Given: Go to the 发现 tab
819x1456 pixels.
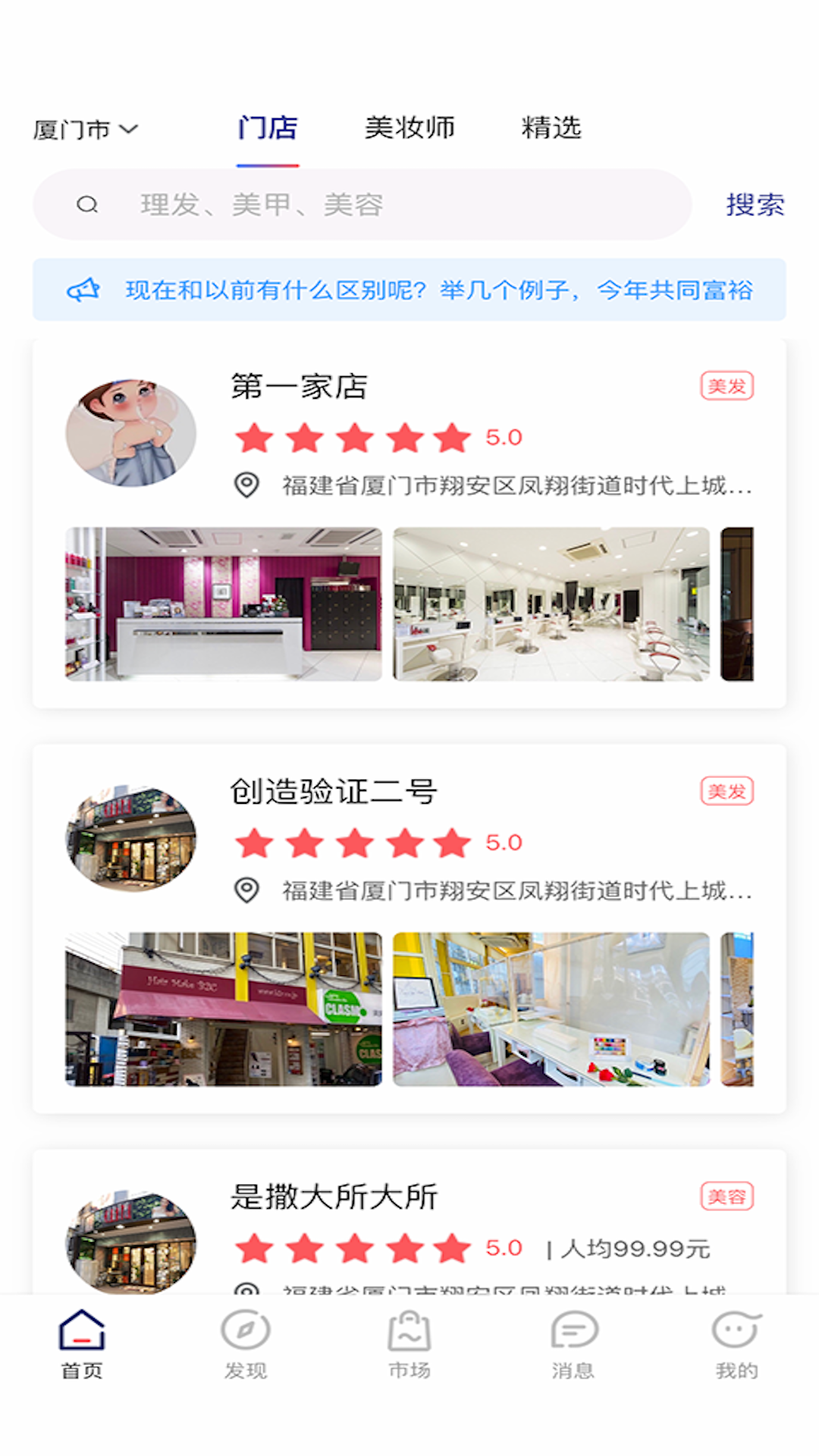Looking at the screenshot, I should pos(246,1345).
